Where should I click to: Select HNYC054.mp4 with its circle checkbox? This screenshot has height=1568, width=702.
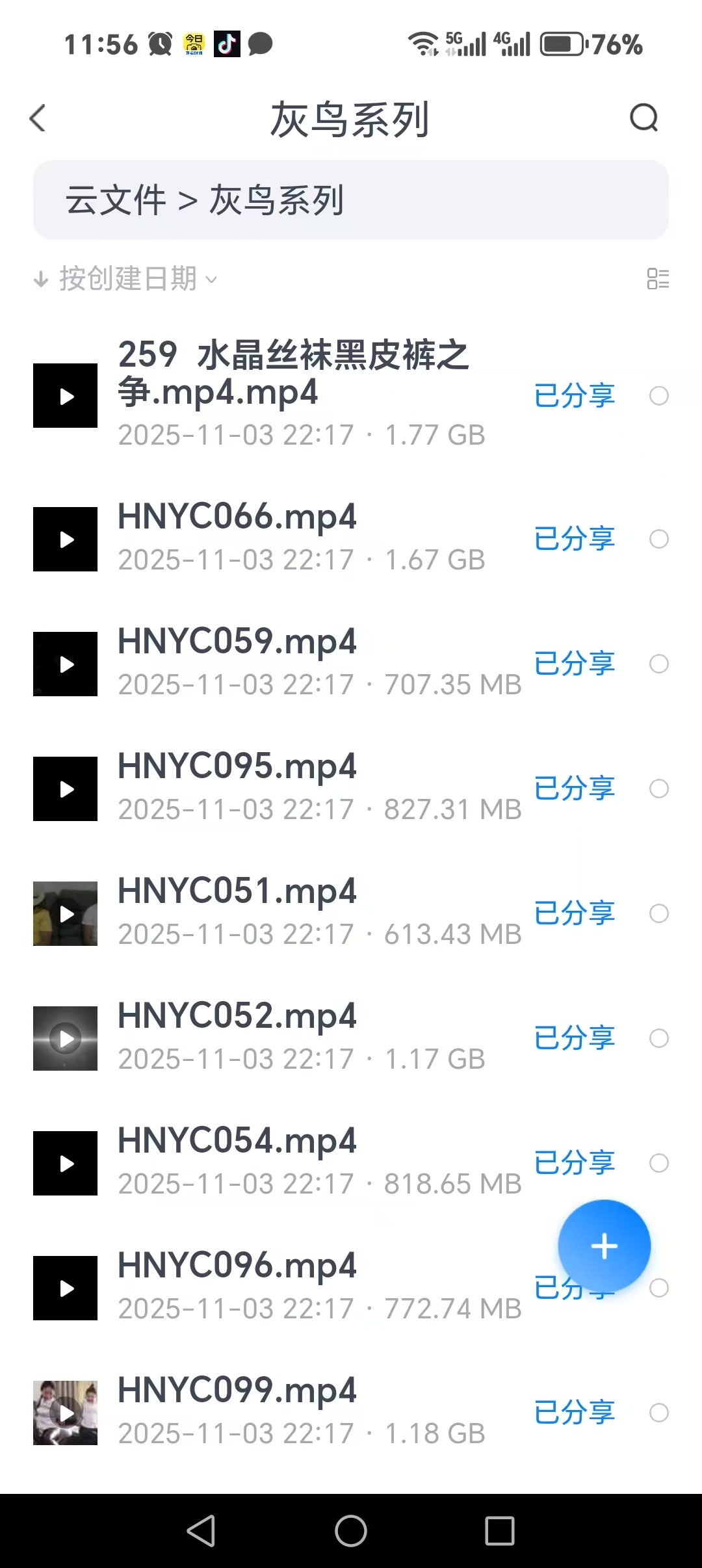tap(658, 1163)
